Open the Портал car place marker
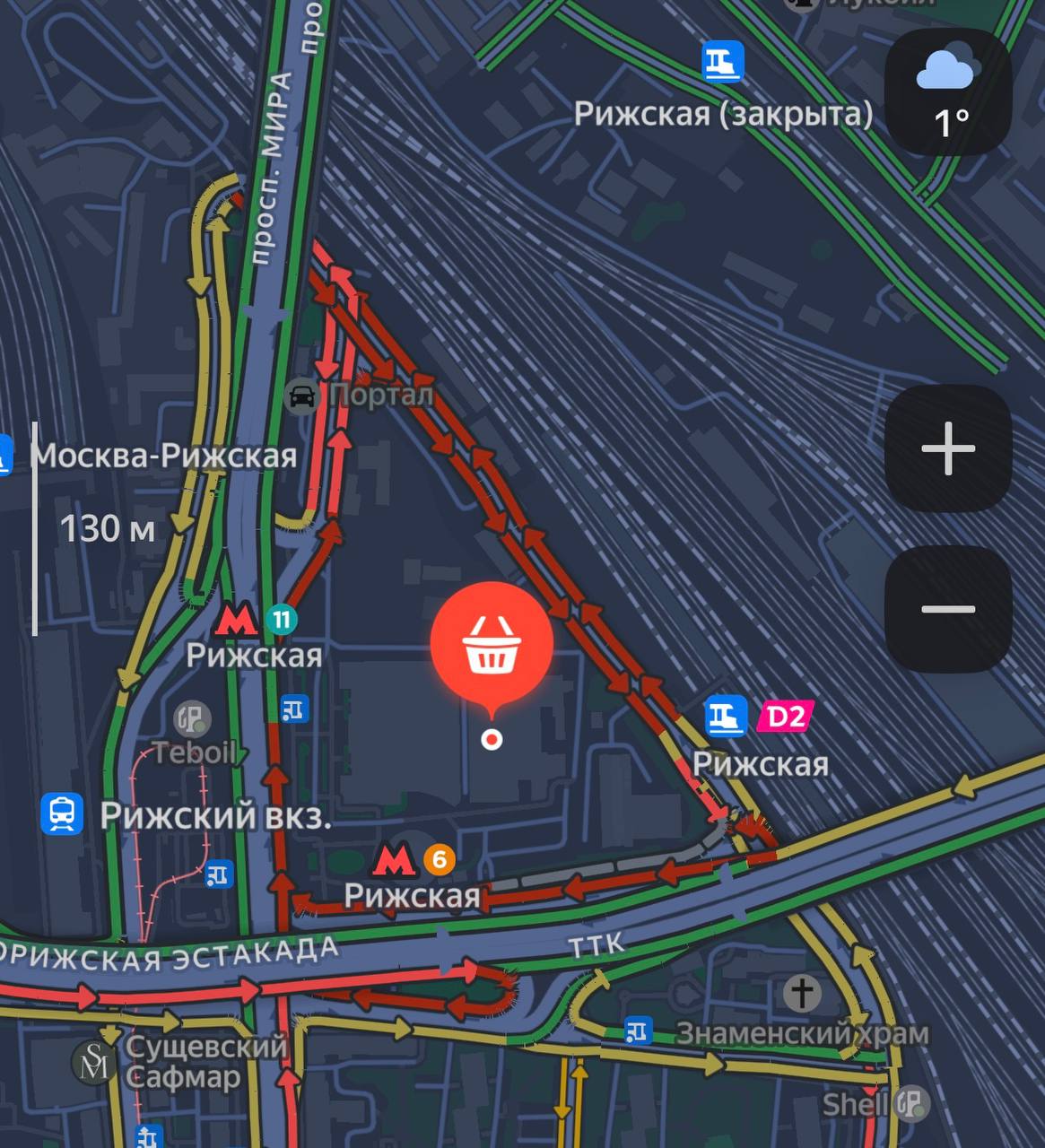Image resolution: width=1045 pixels, height=1148 pixels. point(303,396)
